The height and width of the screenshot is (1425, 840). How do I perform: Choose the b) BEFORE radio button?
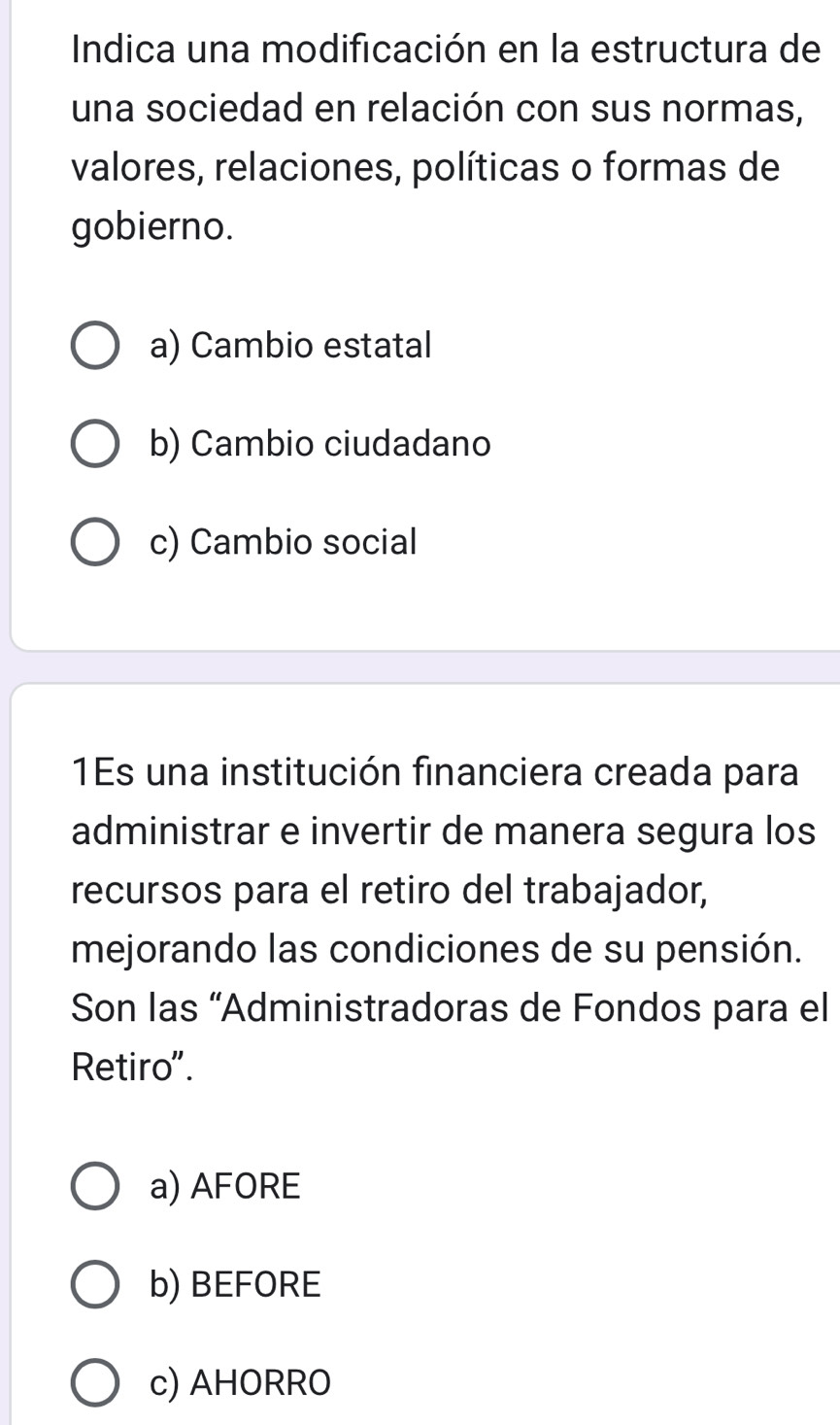point(96,1285)
